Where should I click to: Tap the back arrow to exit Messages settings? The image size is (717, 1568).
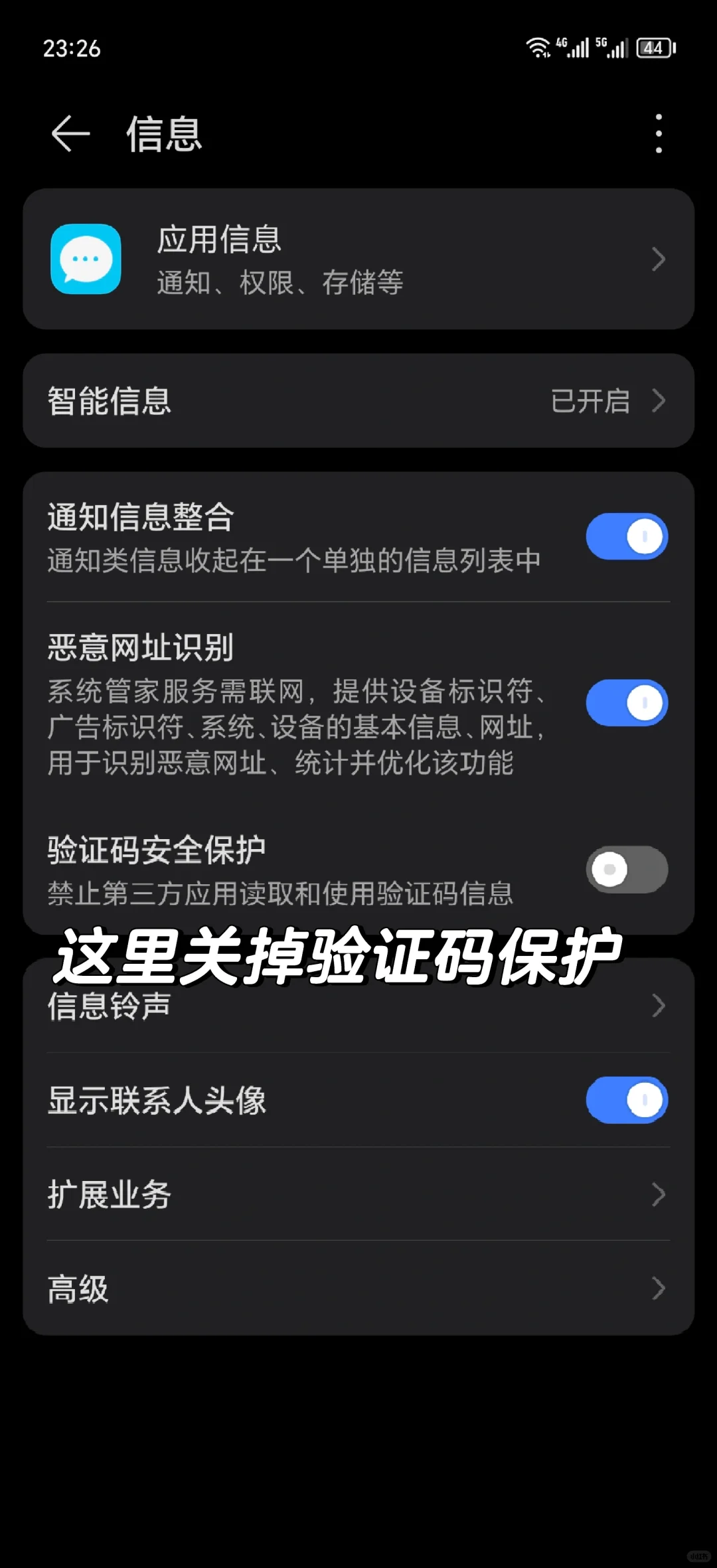[70, 133]
